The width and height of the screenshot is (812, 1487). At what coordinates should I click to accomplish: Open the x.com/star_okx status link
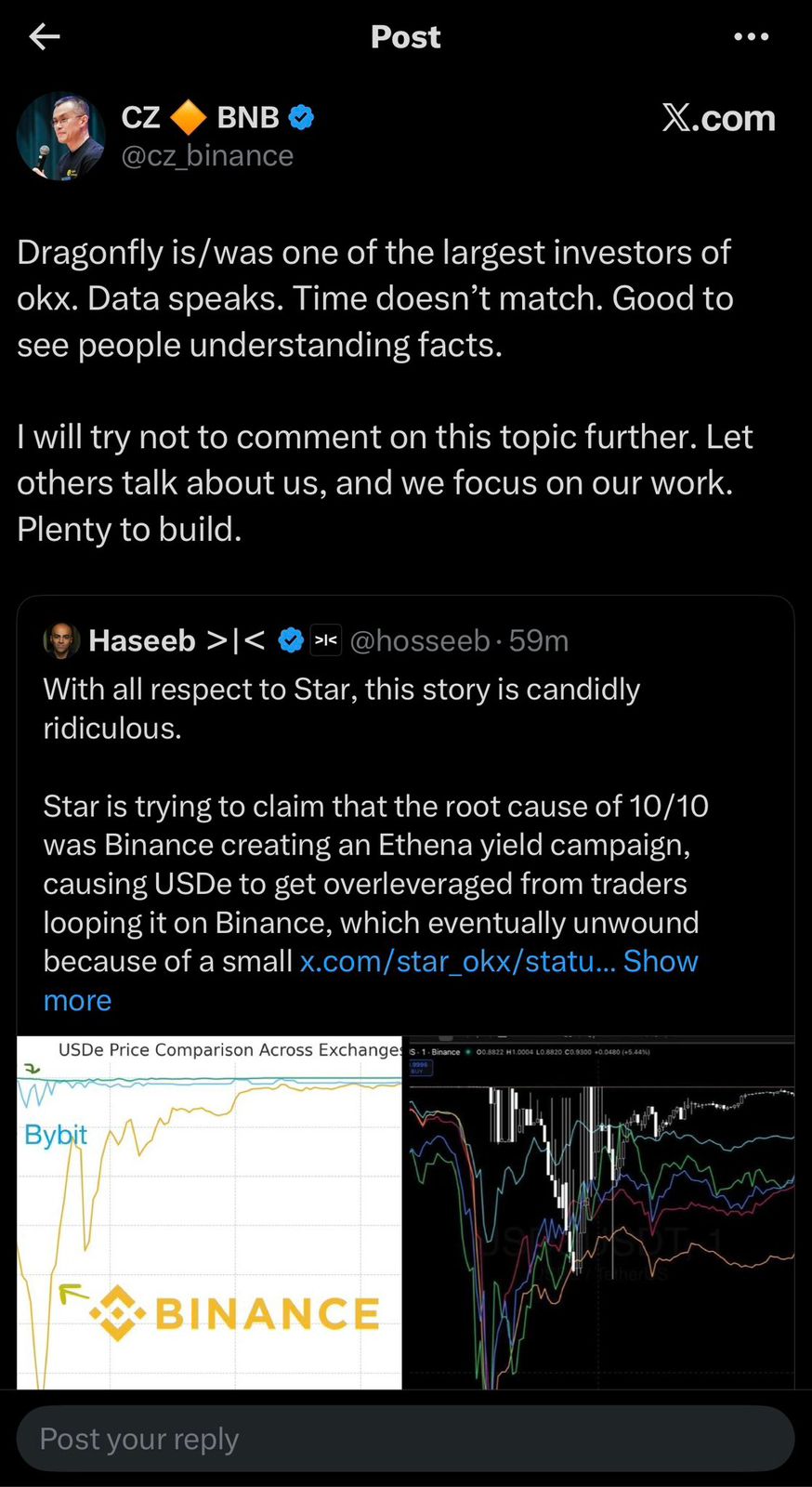[457, 961]
